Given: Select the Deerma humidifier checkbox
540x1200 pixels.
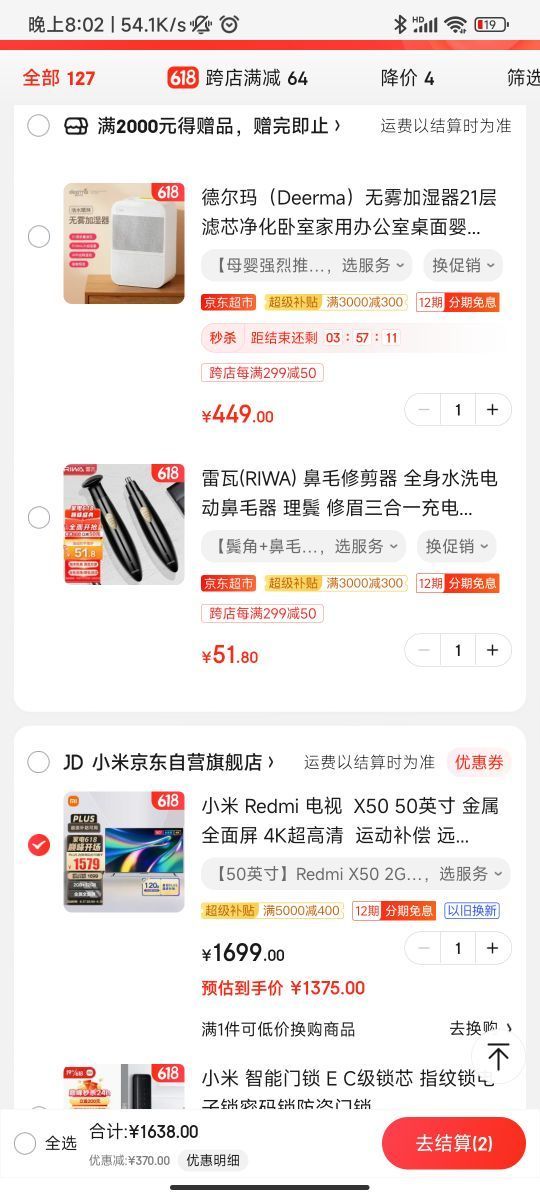Looking at the screenshot, I should click(x=38, y=237).
